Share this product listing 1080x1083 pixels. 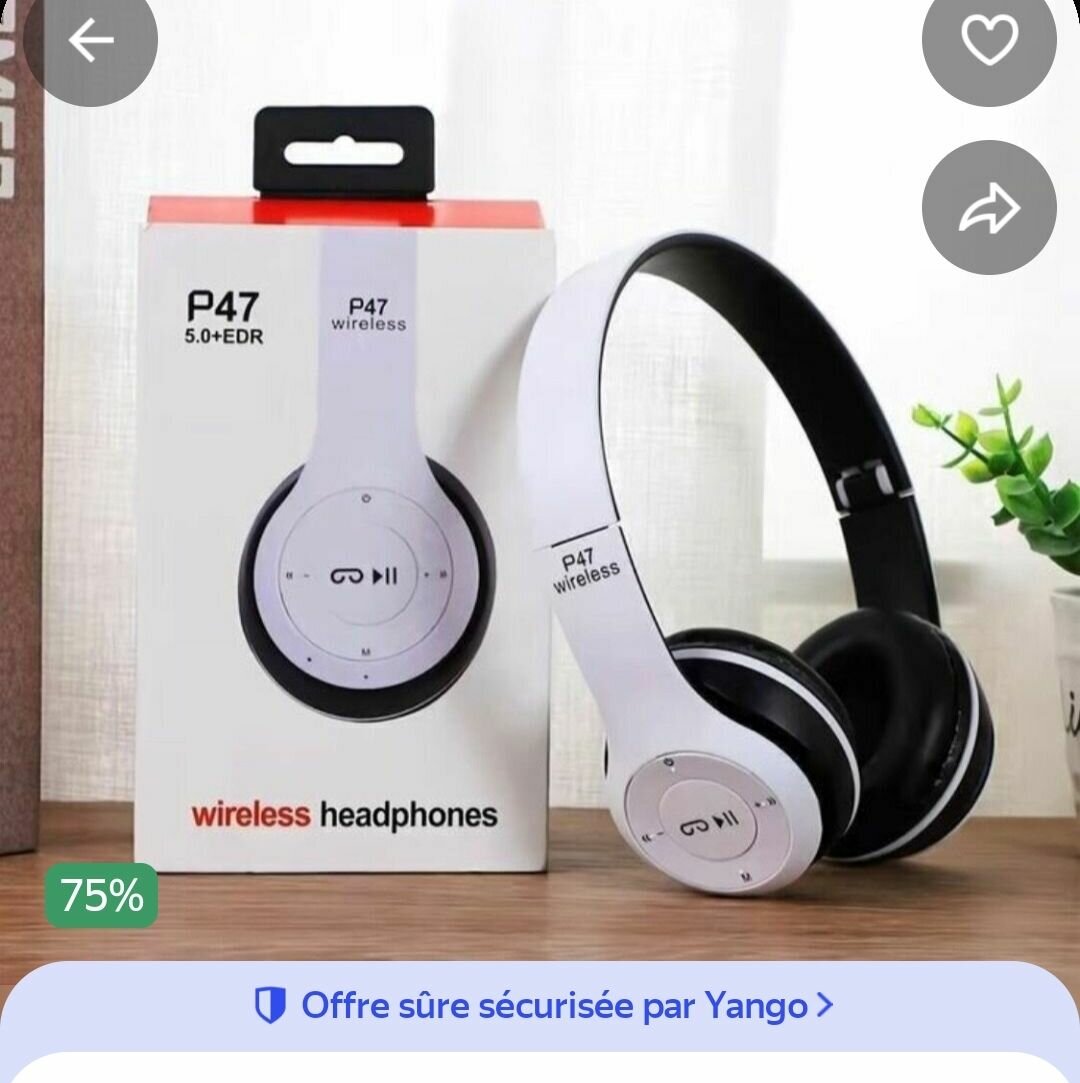(988, 208)
